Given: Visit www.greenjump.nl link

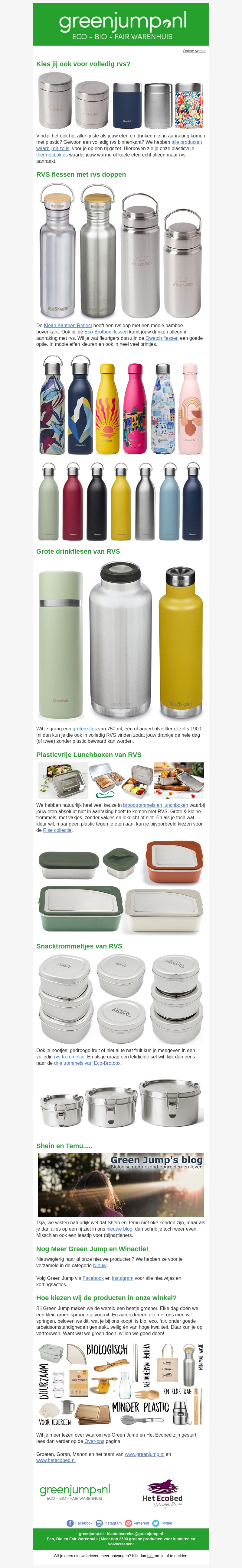Looking at the screenshot, I should tap(144, 1454).
